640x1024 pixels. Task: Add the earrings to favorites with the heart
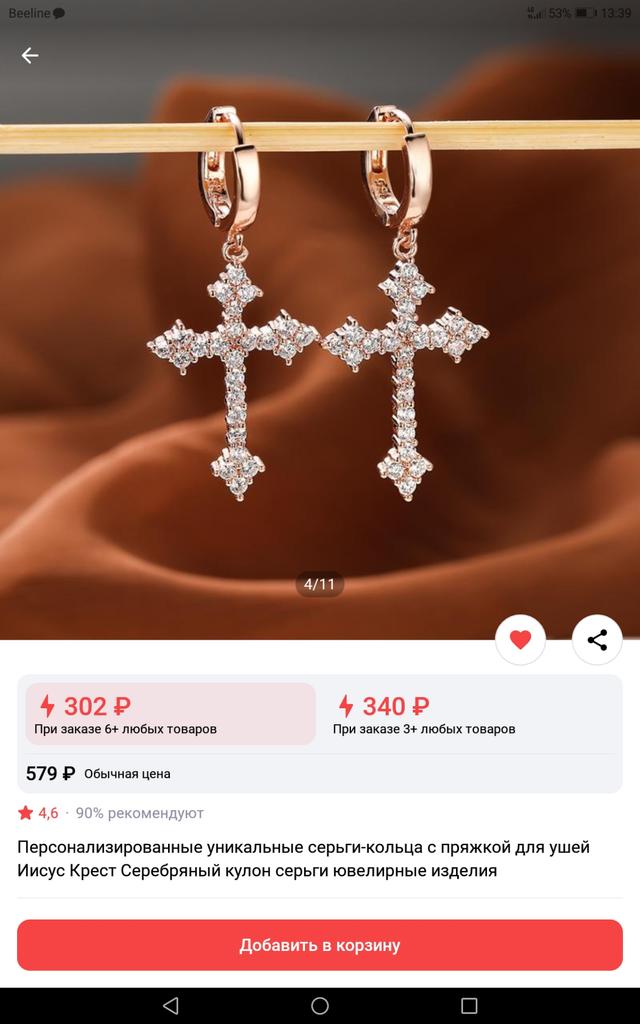(x=520, y=640)
